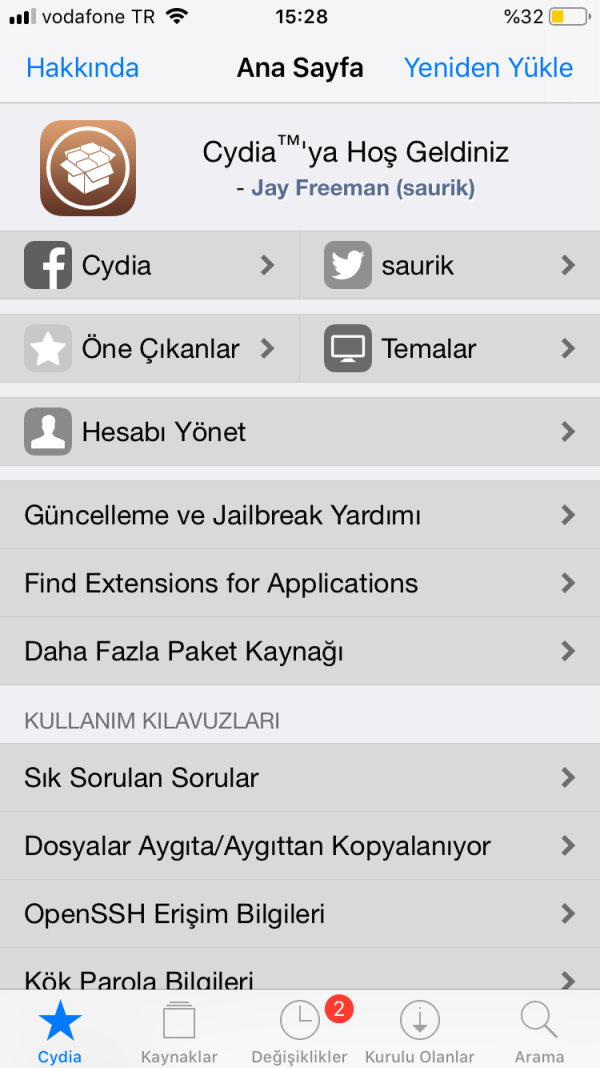Open Güncelleme ve Jailbreak Yardımı
600x1068 pixels.
[x=300, y=515]
